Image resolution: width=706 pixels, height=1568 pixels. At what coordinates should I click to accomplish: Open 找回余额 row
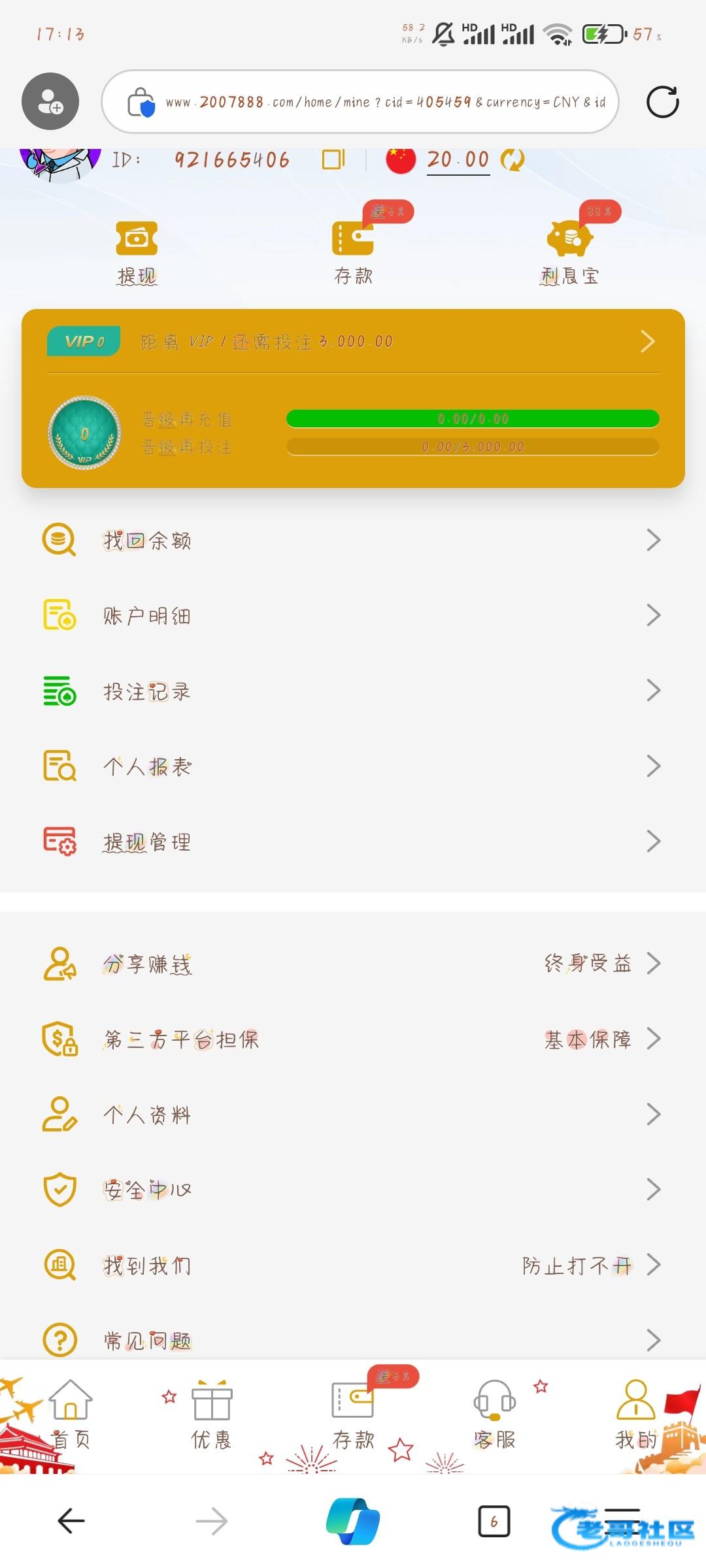[353, 540]
